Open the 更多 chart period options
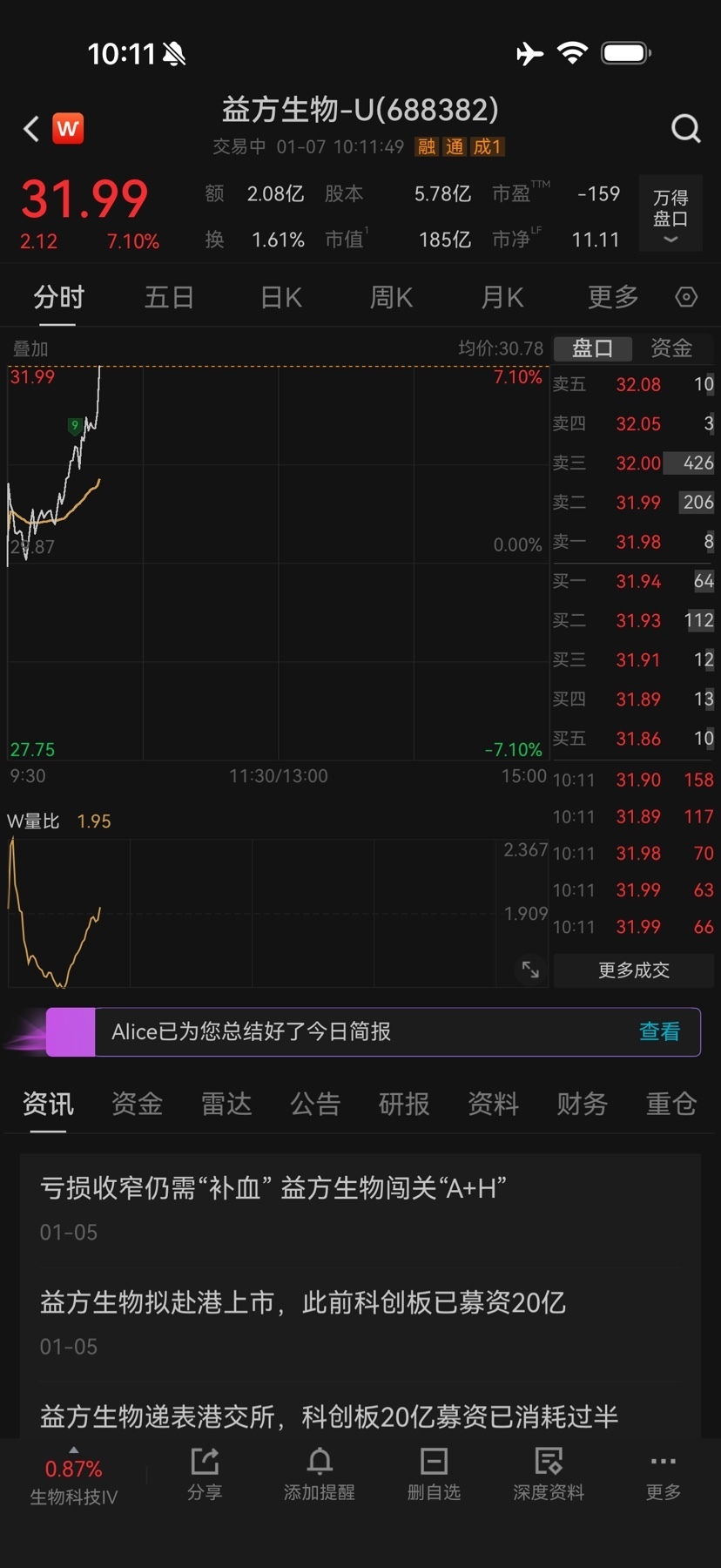 pyautogui.click(x=613, y=298)
